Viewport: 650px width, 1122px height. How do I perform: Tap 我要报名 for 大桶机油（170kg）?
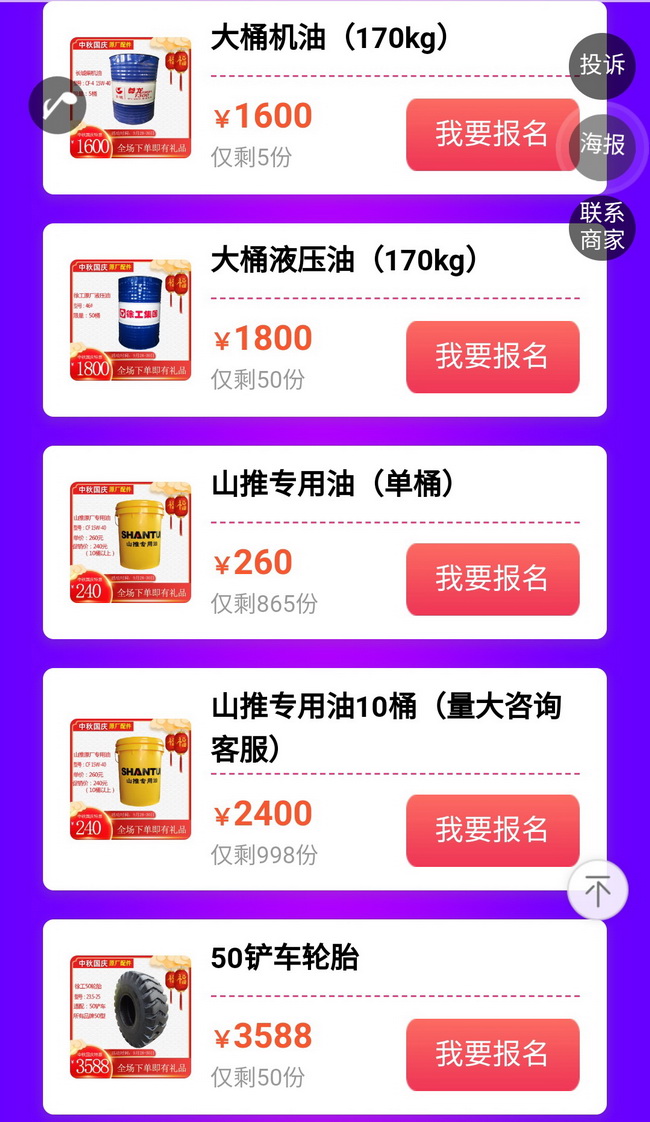pos(492,134)
